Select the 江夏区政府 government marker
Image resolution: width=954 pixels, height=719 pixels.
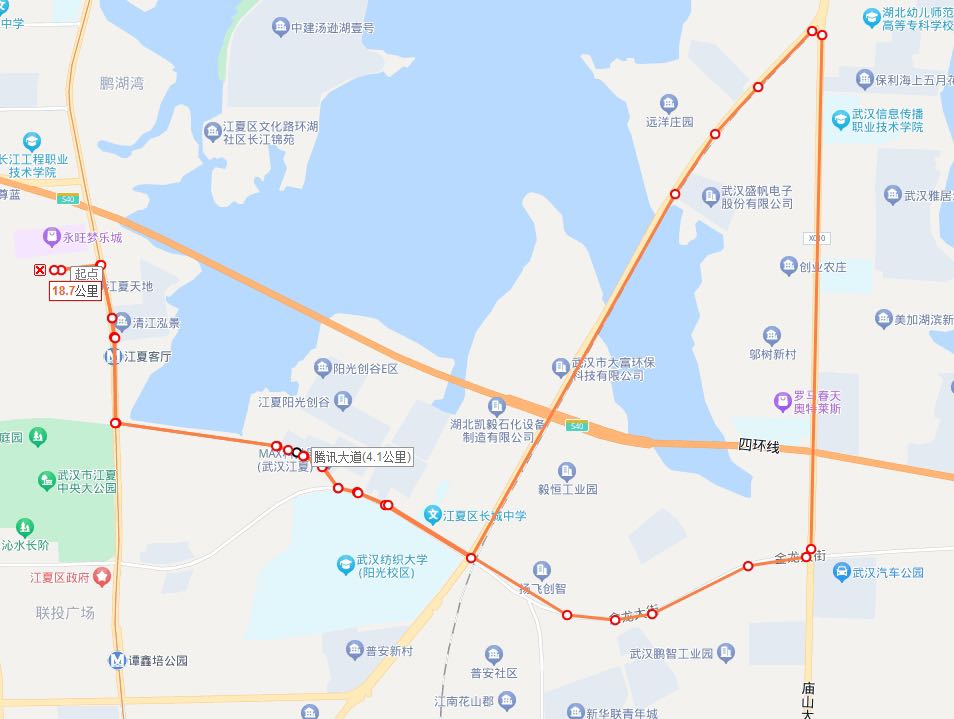click(103, 577)
